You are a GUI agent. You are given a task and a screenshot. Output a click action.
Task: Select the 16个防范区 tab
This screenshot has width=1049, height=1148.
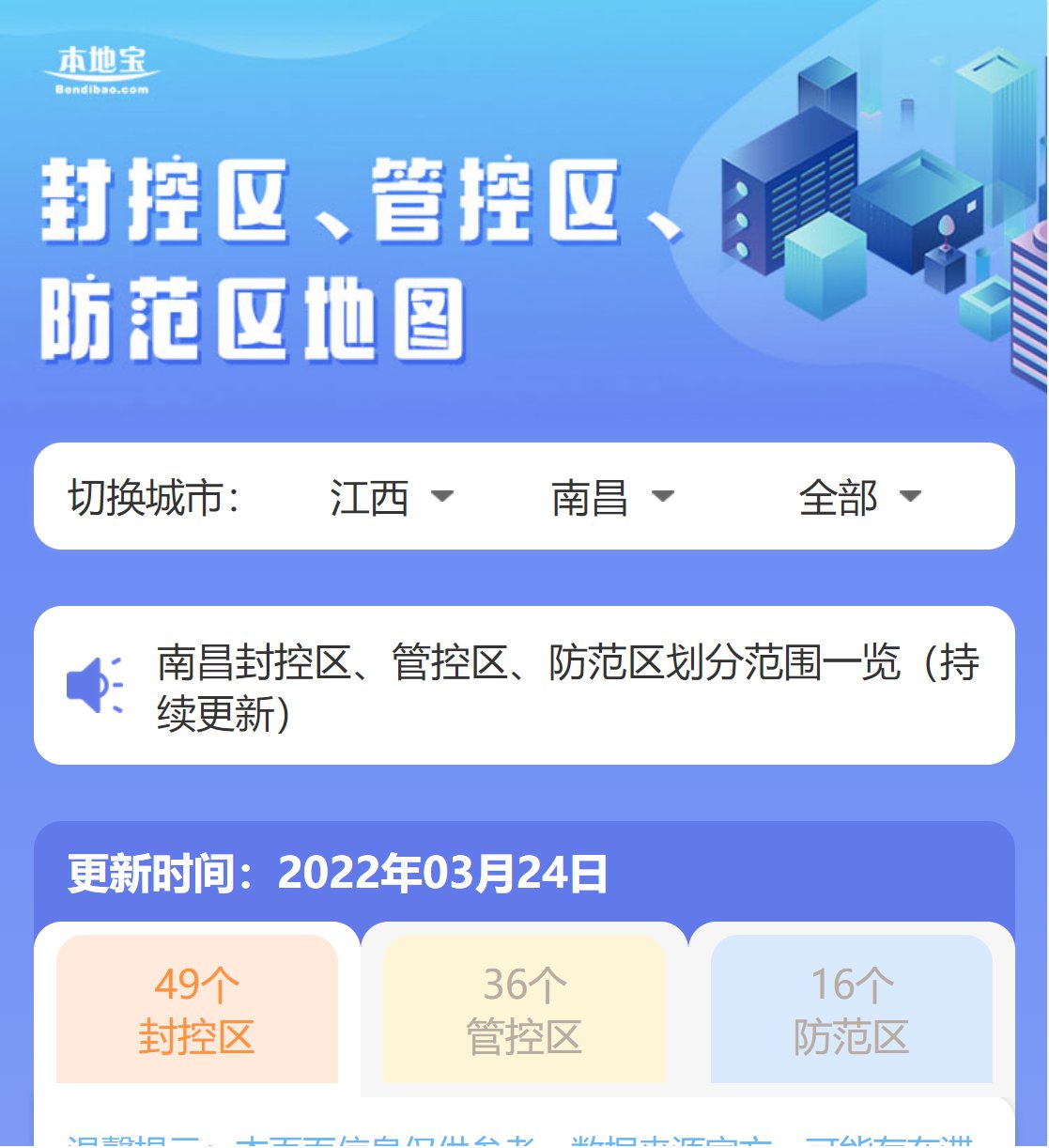pos(851,1010)
